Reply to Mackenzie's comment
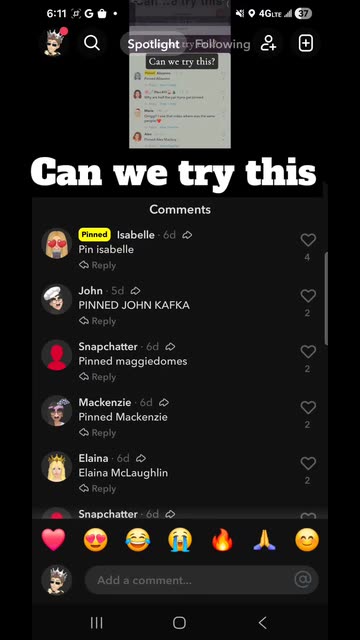 coord(98,433)
